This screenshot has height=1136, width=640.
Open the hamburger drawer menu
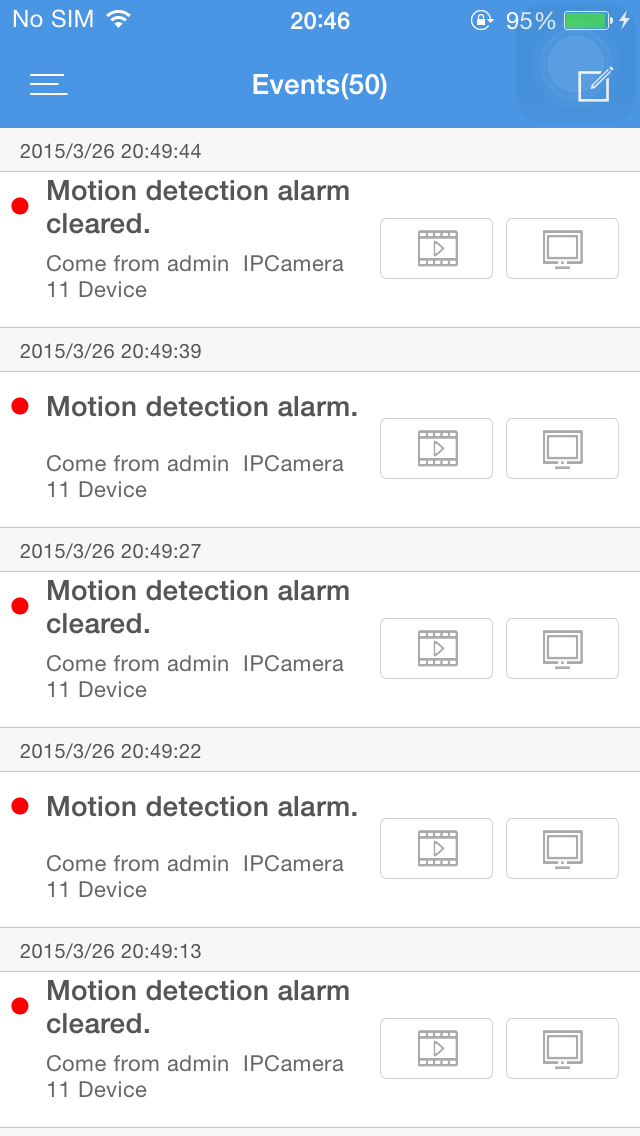click(x=48, y=85)
